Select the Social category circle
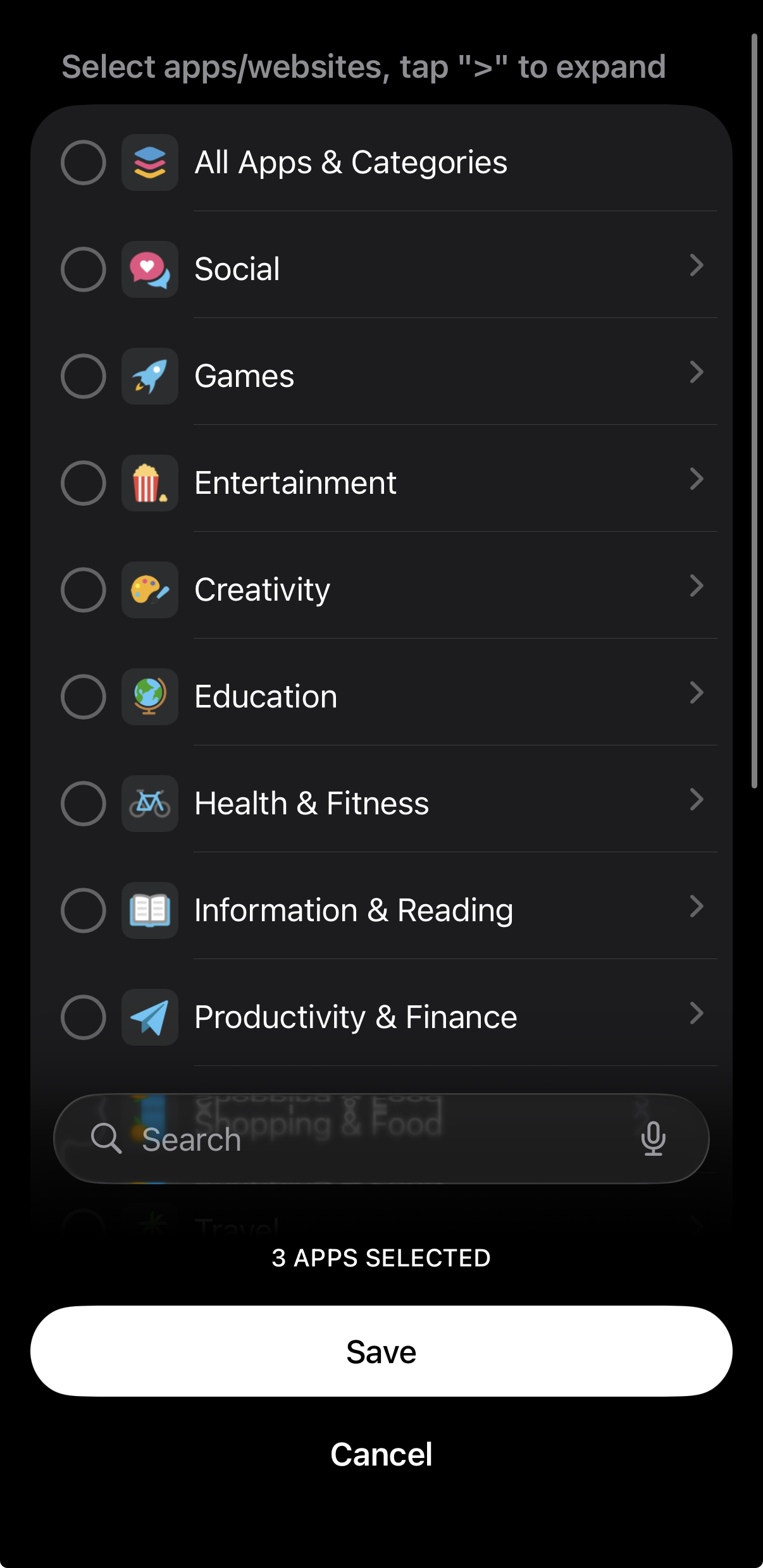The width and height of the screenshot is (763, 1568). tap(83, 269)
